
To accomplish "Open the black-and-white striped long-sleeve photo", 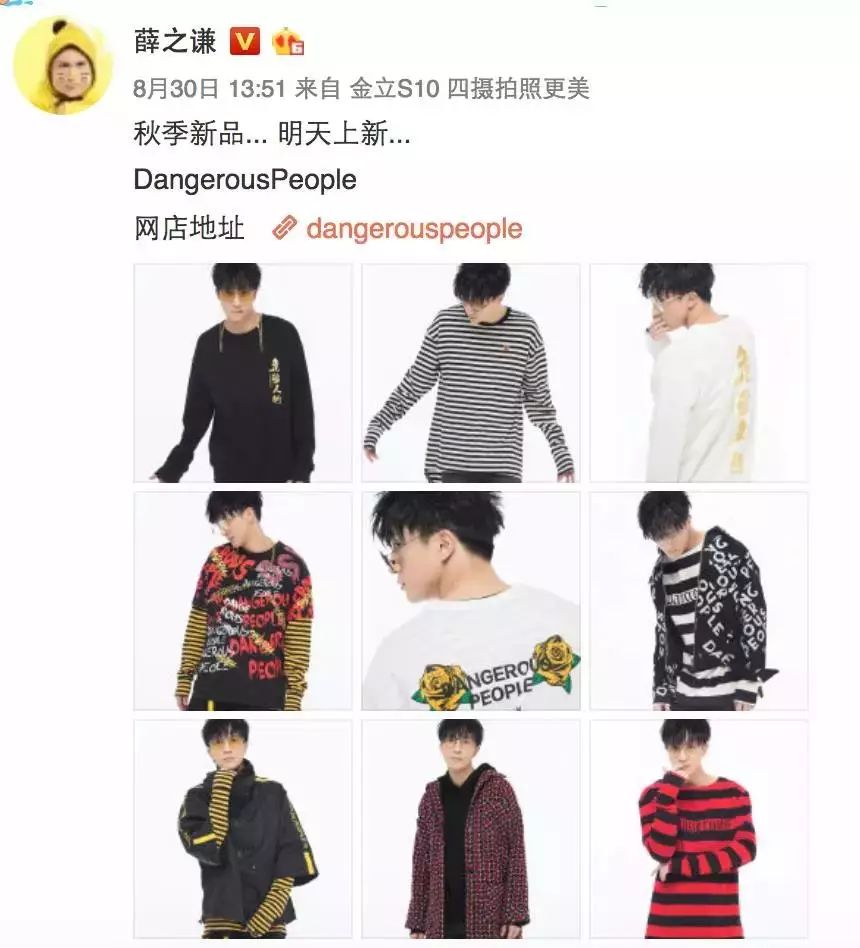I will tap(470, 373).
